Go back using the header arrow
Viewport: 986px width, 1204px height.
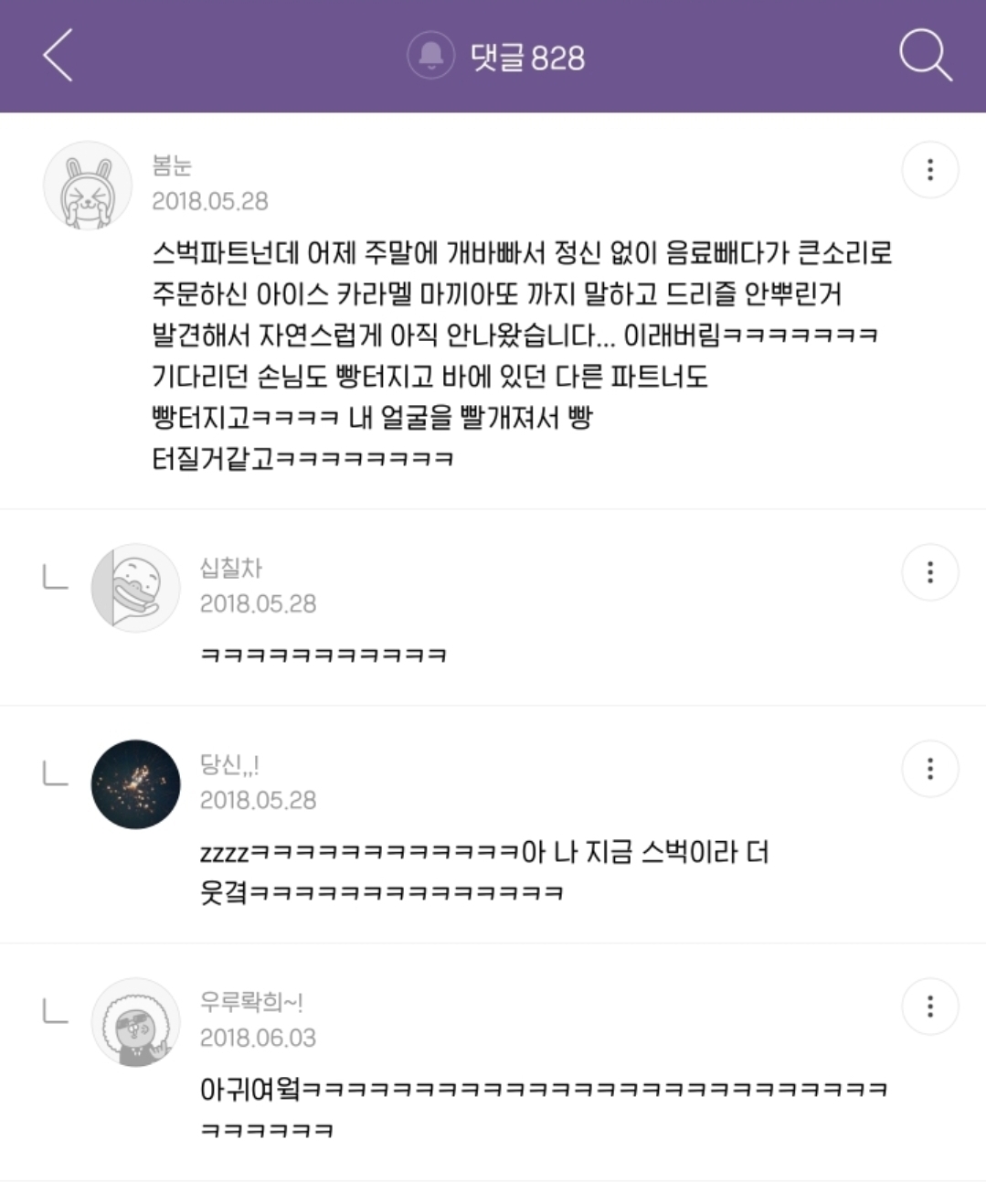pos(58,56)
